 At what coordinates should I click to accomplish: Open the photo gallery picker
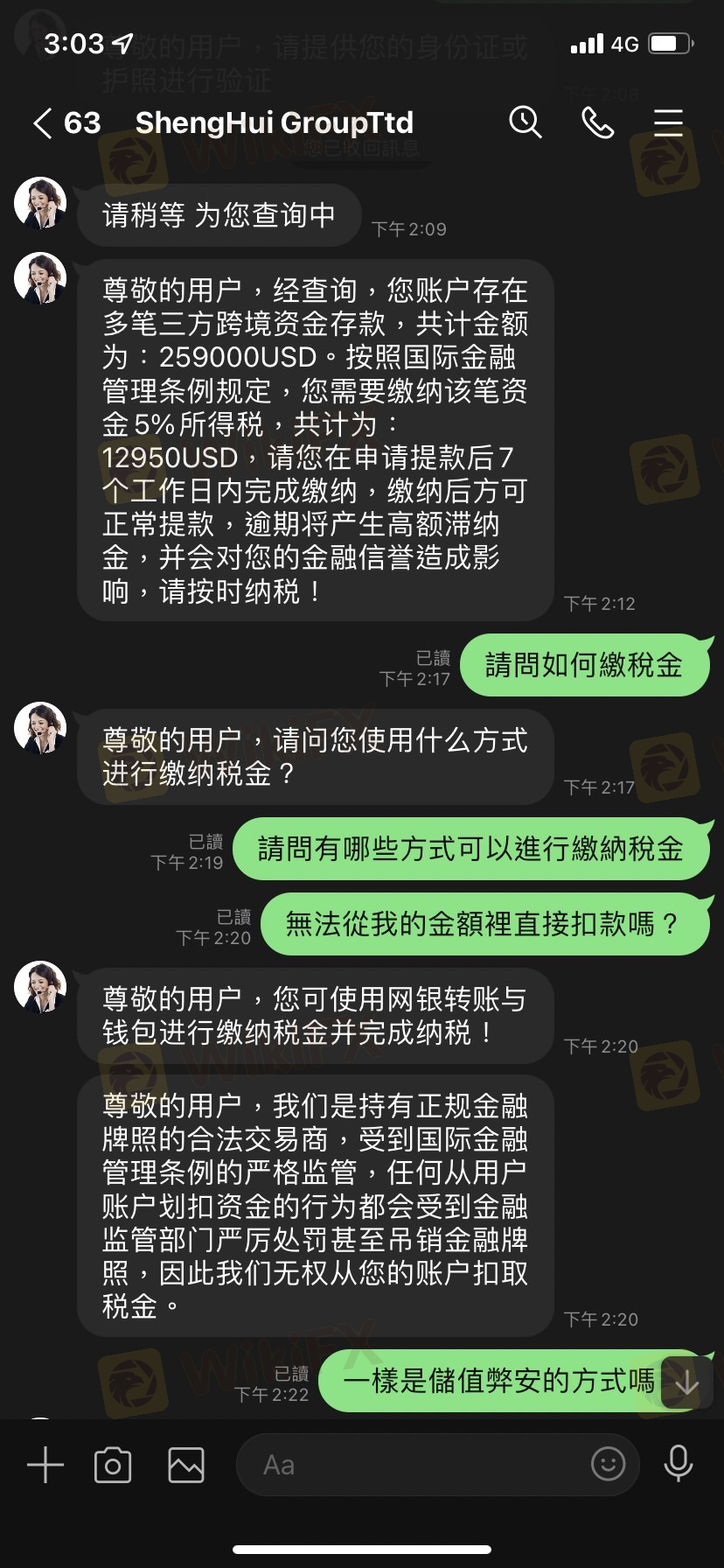[x=186, y=1465]
